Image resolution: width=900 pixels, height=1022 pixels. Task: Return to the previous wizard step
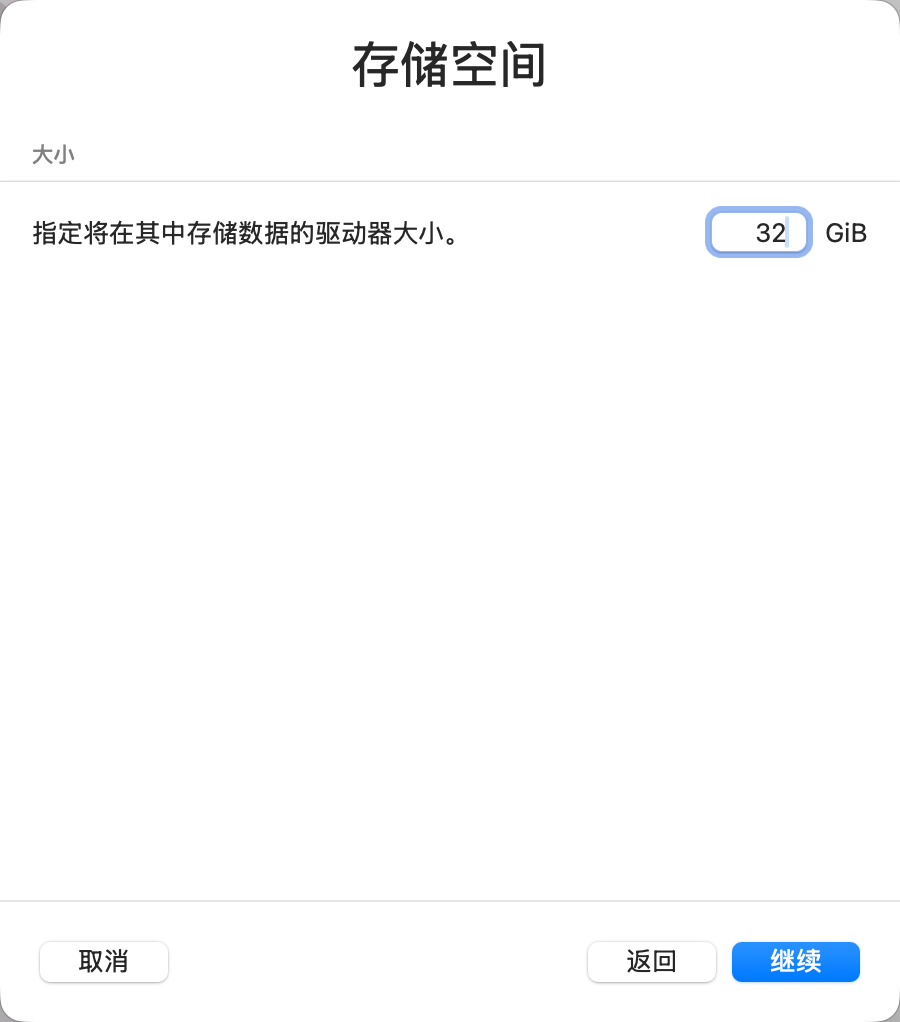[651, 961]
